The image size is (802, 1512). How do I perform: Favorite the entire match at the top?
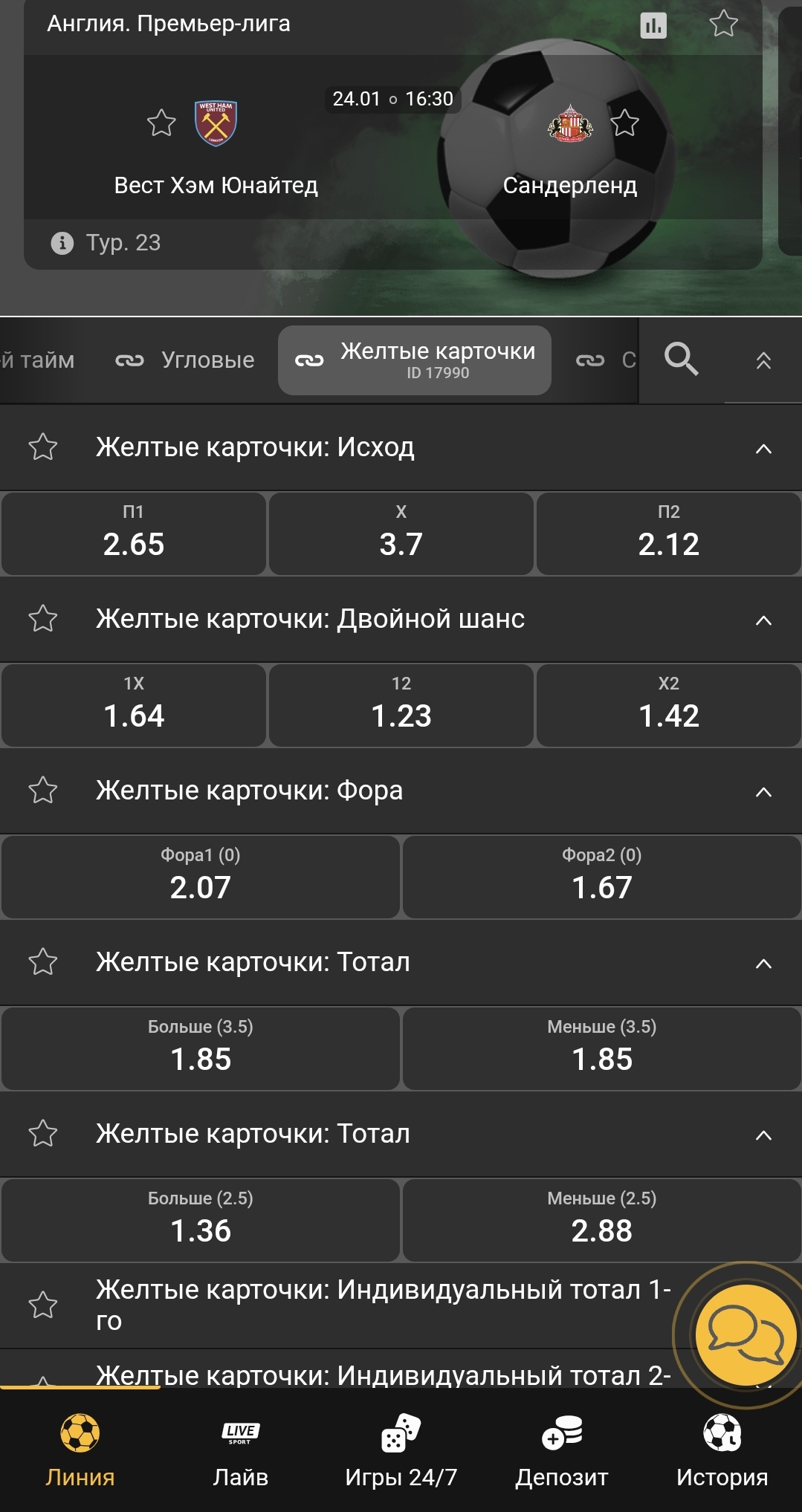click(725, 25)
